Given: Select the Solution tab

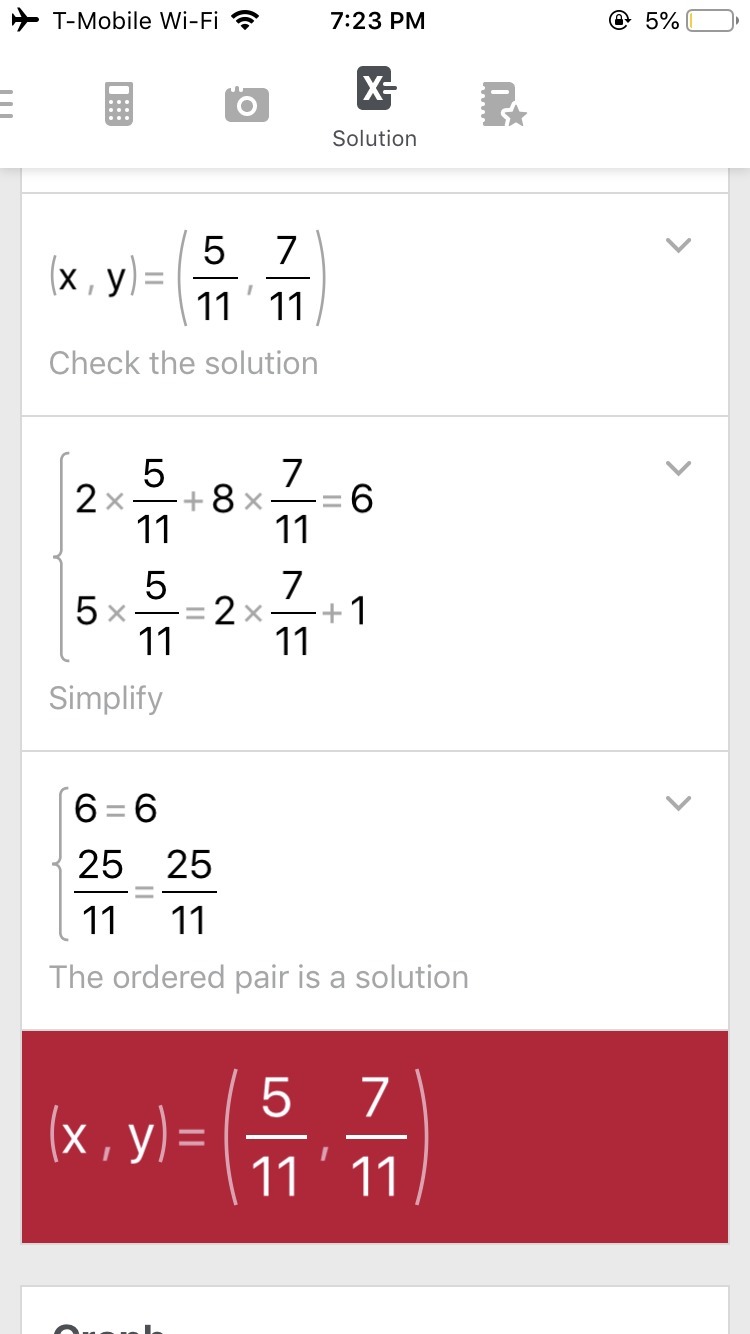Looking at the screenshot, I should coord(375,106).
